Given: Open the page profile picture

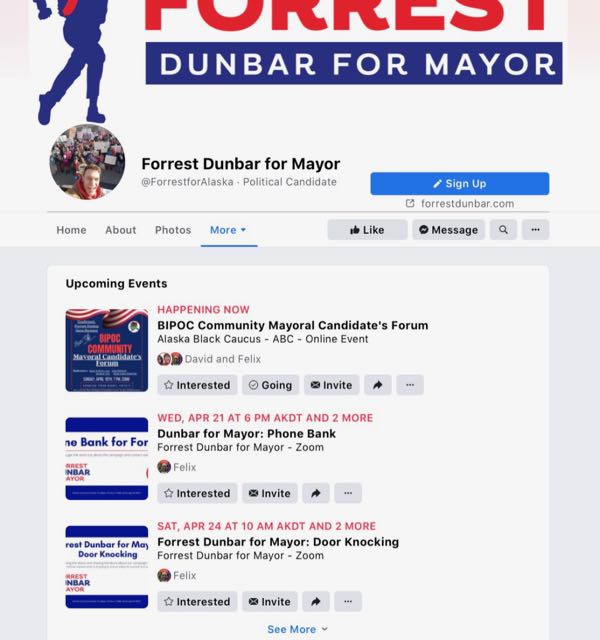Looking at the screenshot, I should click(x=87, y=162).
